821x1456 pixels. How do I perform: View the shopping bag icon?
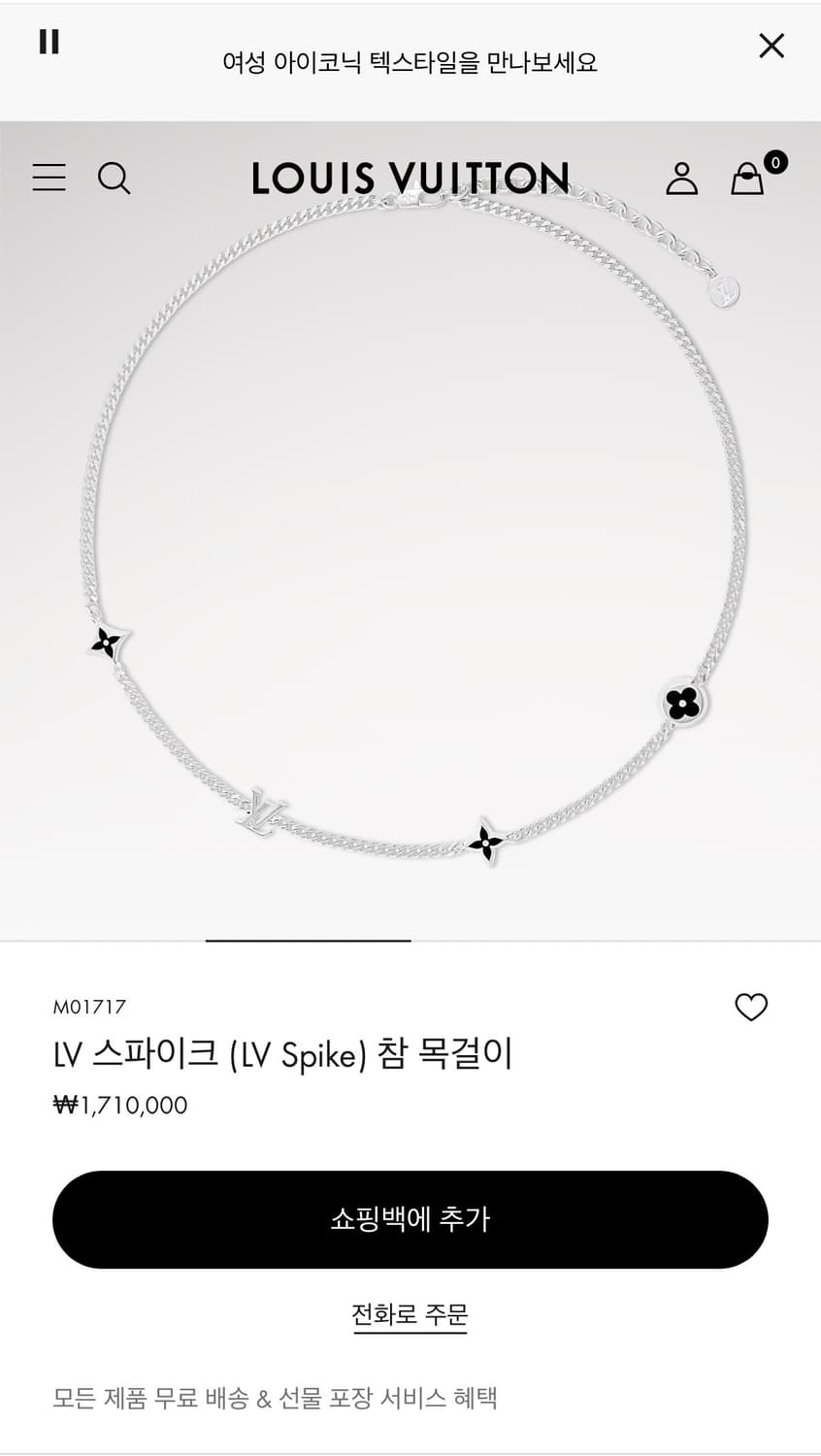[x=746, y=180]
